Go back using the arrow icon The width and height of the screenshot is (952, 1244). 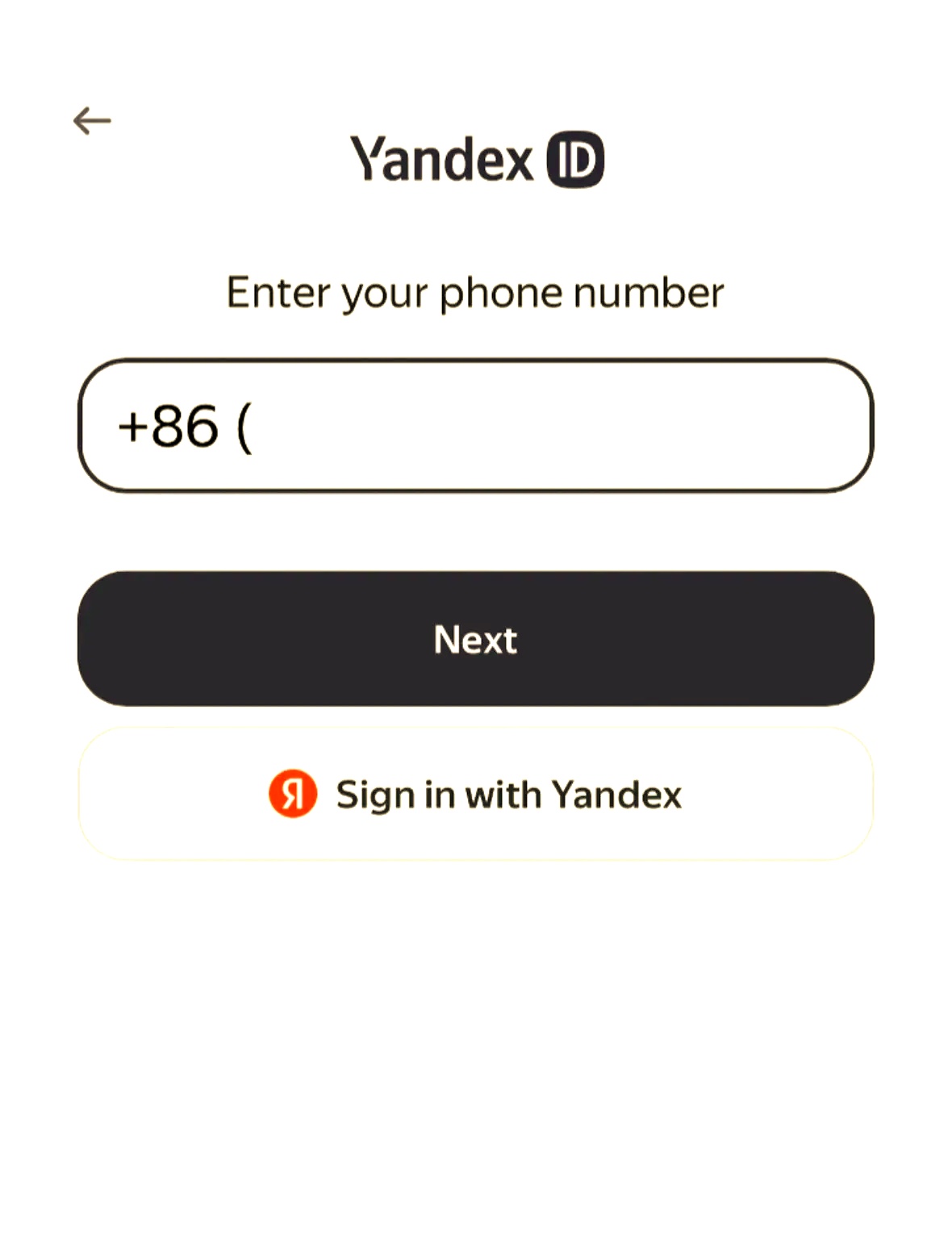(92, 121)
